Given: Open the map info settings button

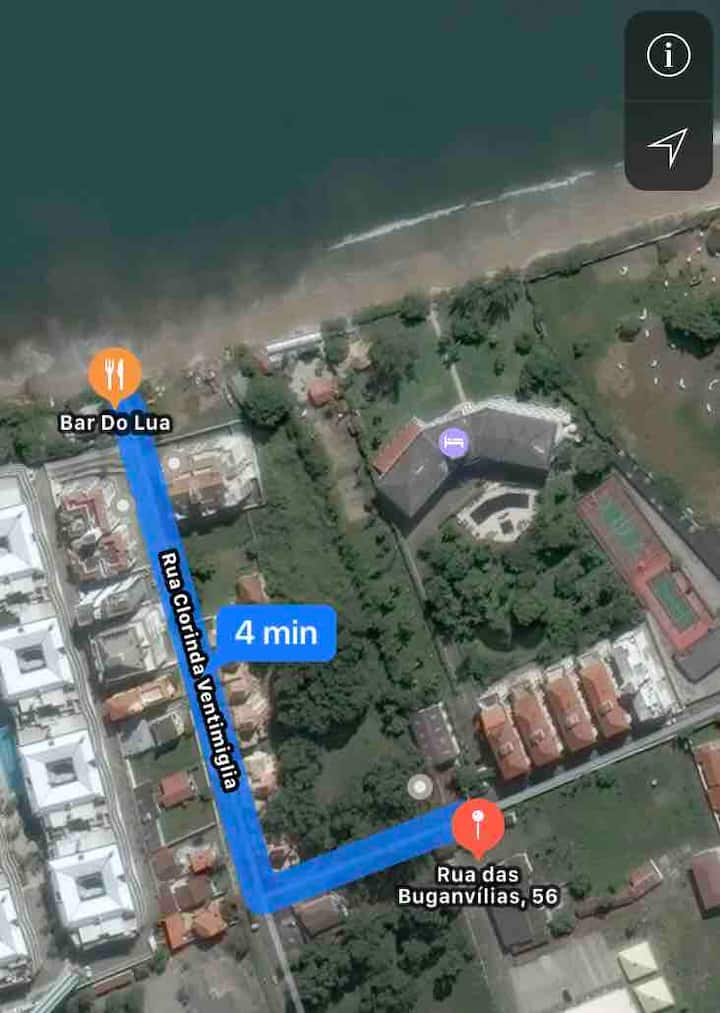Looking at the screenshot, I should click(x=668, y=56).
